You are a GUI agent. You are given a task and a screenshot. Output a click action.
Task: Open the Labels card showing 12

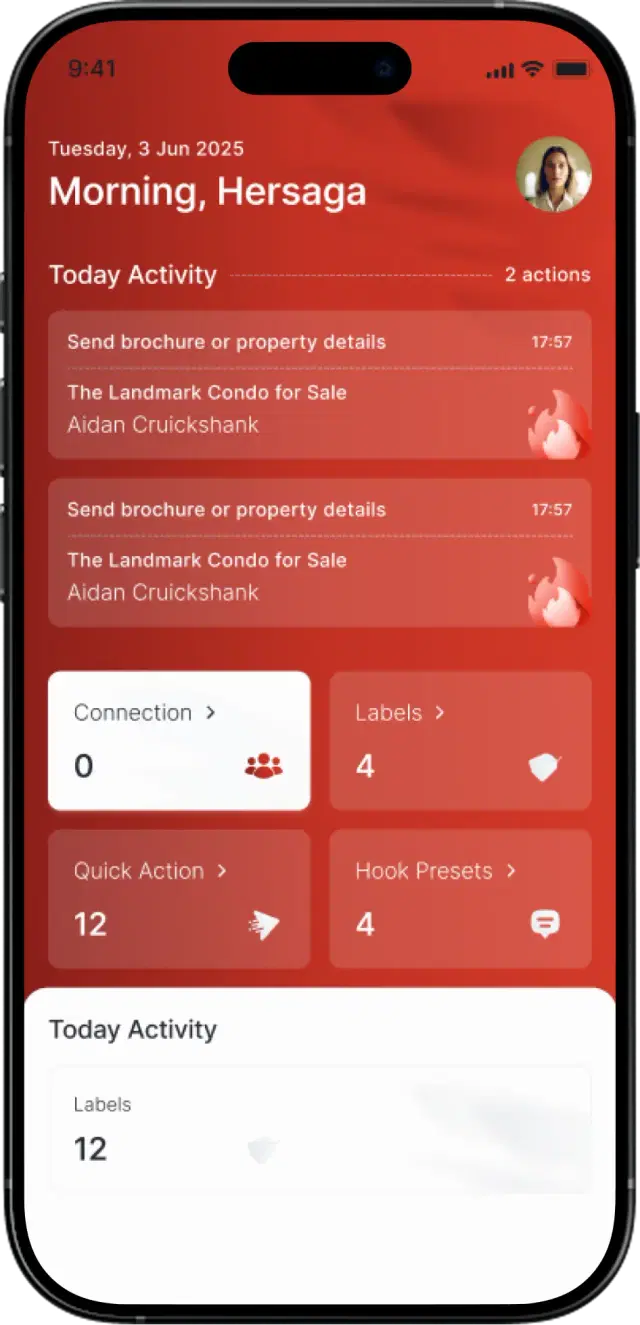[x=319, y=1129]
